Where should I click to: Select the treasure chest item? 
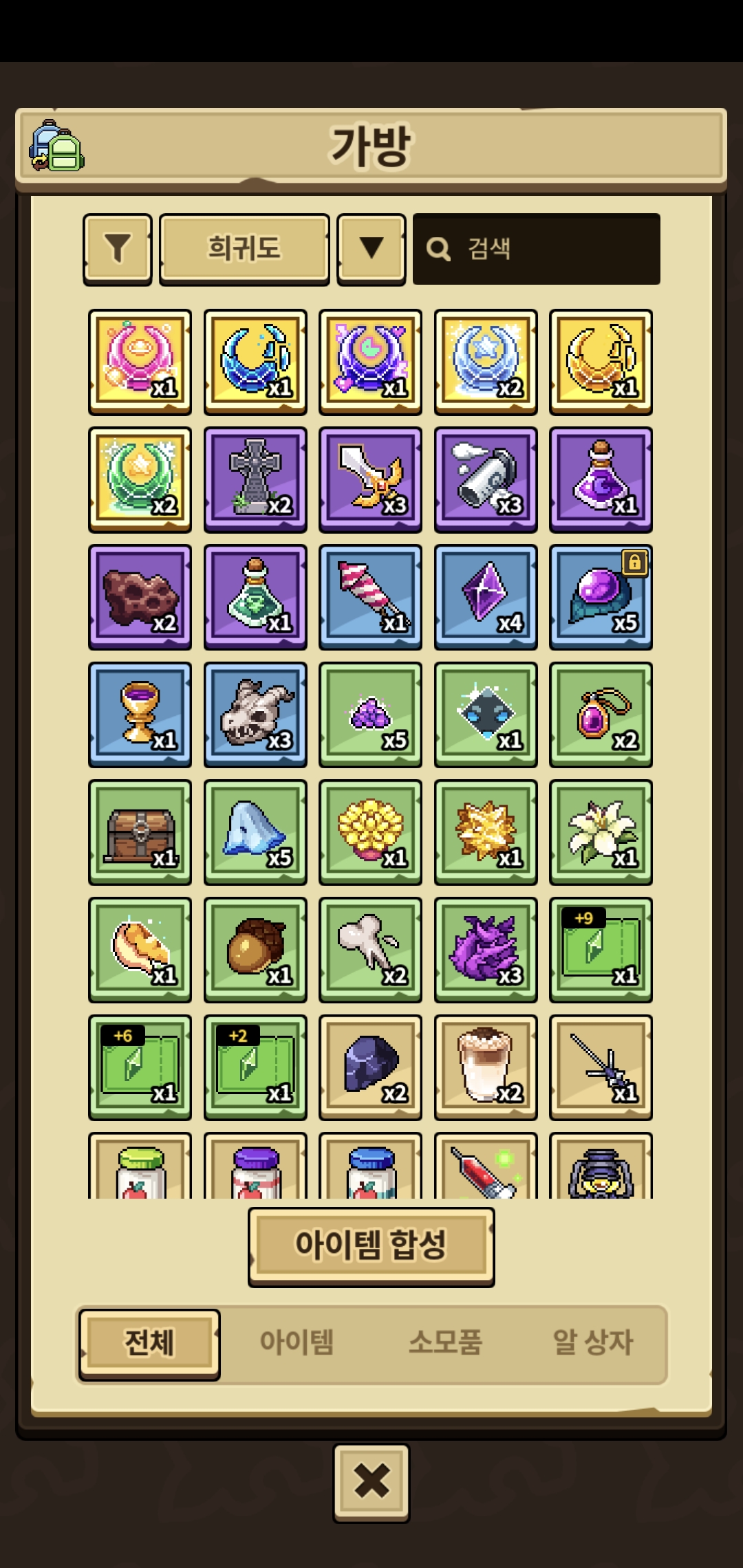click(140, 832)
